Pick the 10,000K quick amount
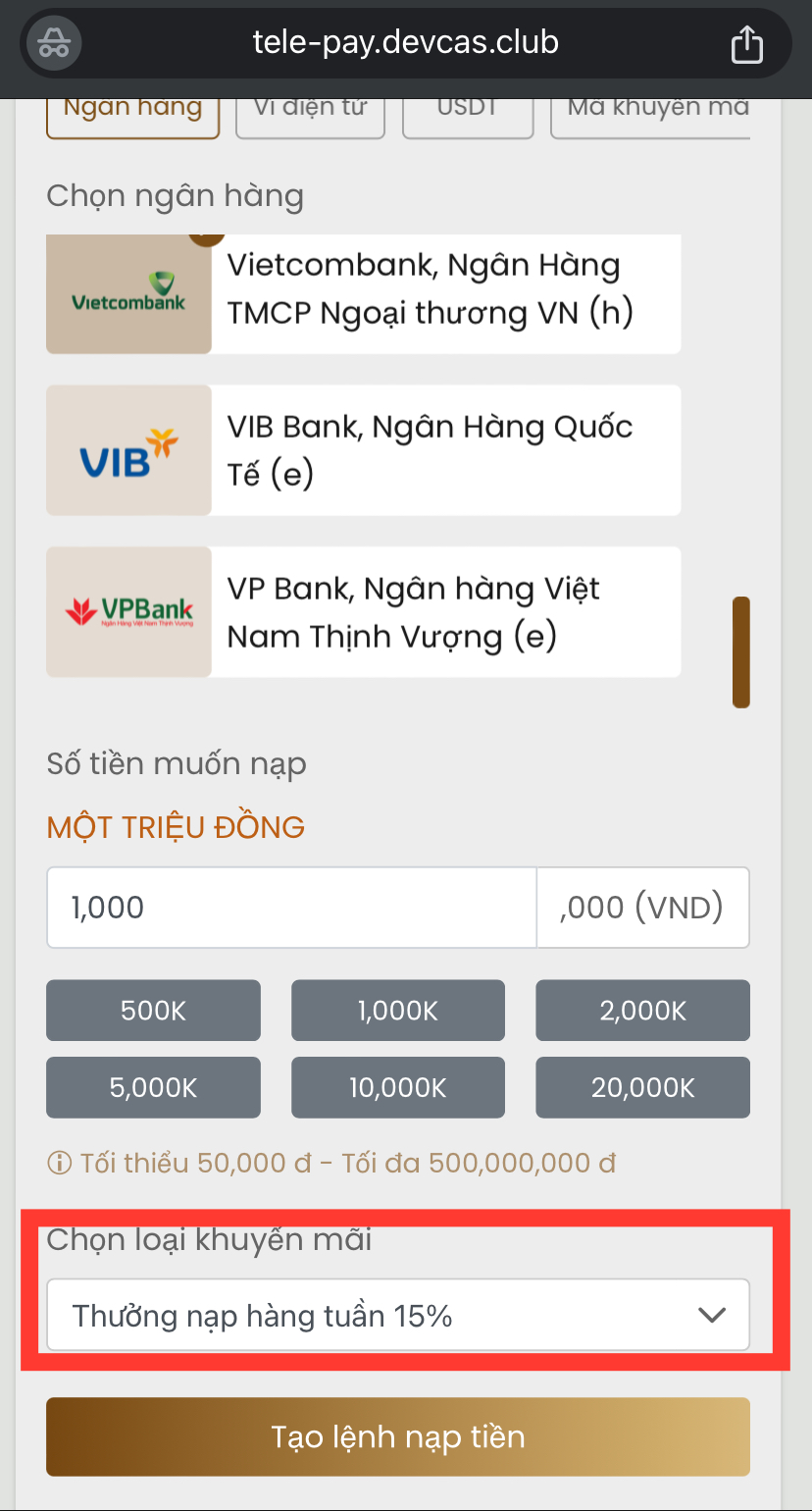 pos(397,1087)
